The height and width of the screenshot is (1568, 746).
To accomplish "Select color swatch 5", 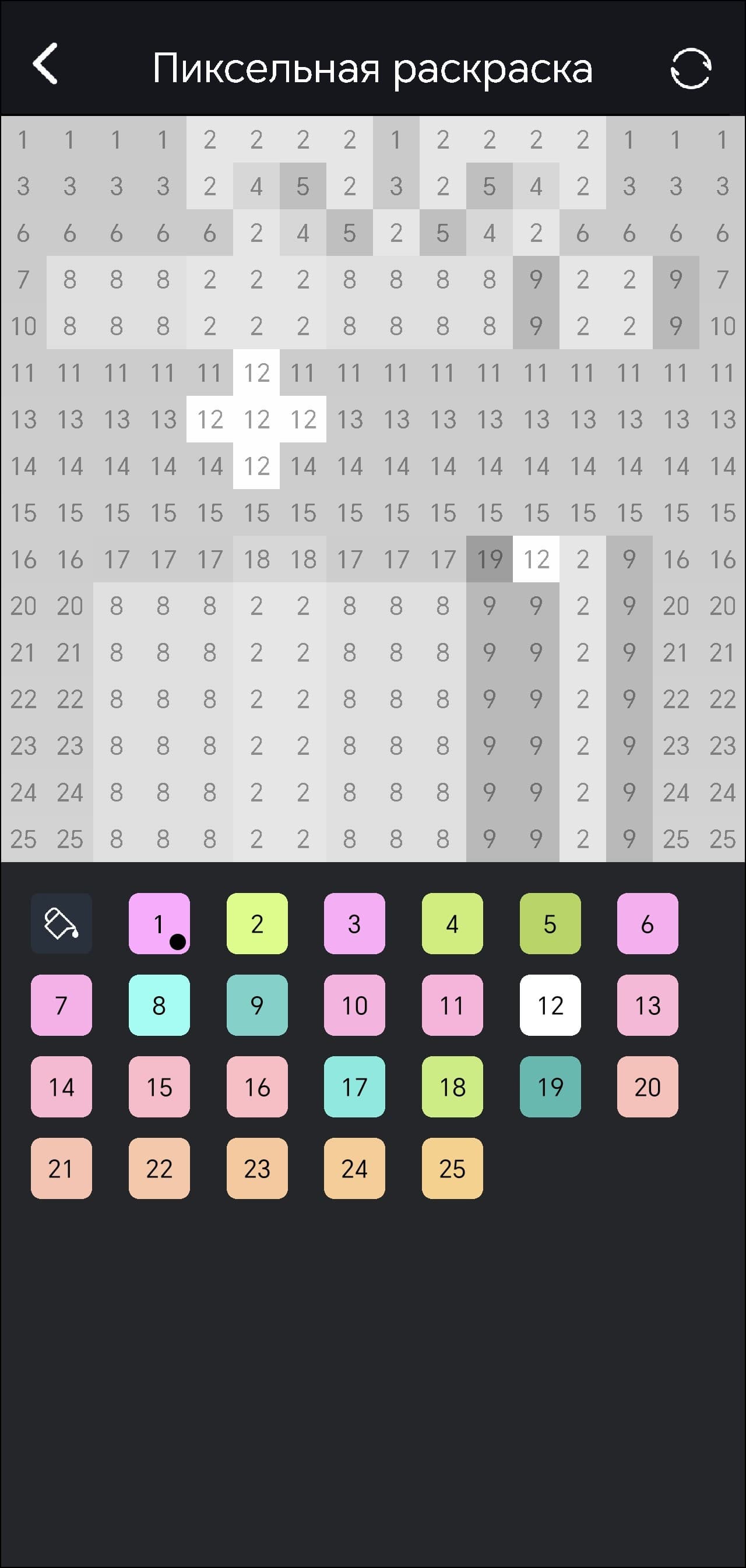I will pos(550,923).
